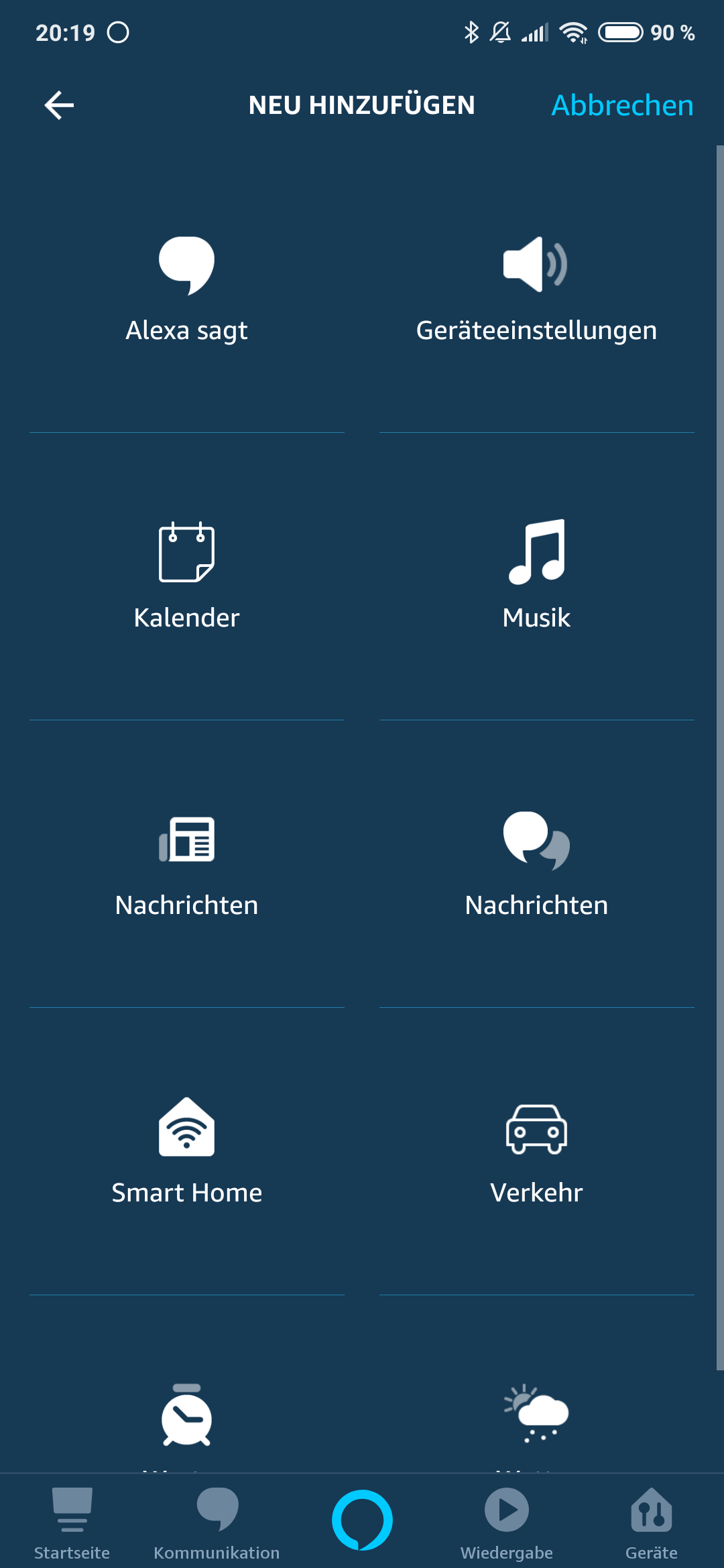The image size is (724, 1568).
Task: Select the weather cloud action tile
Action: pos(536,1414)
